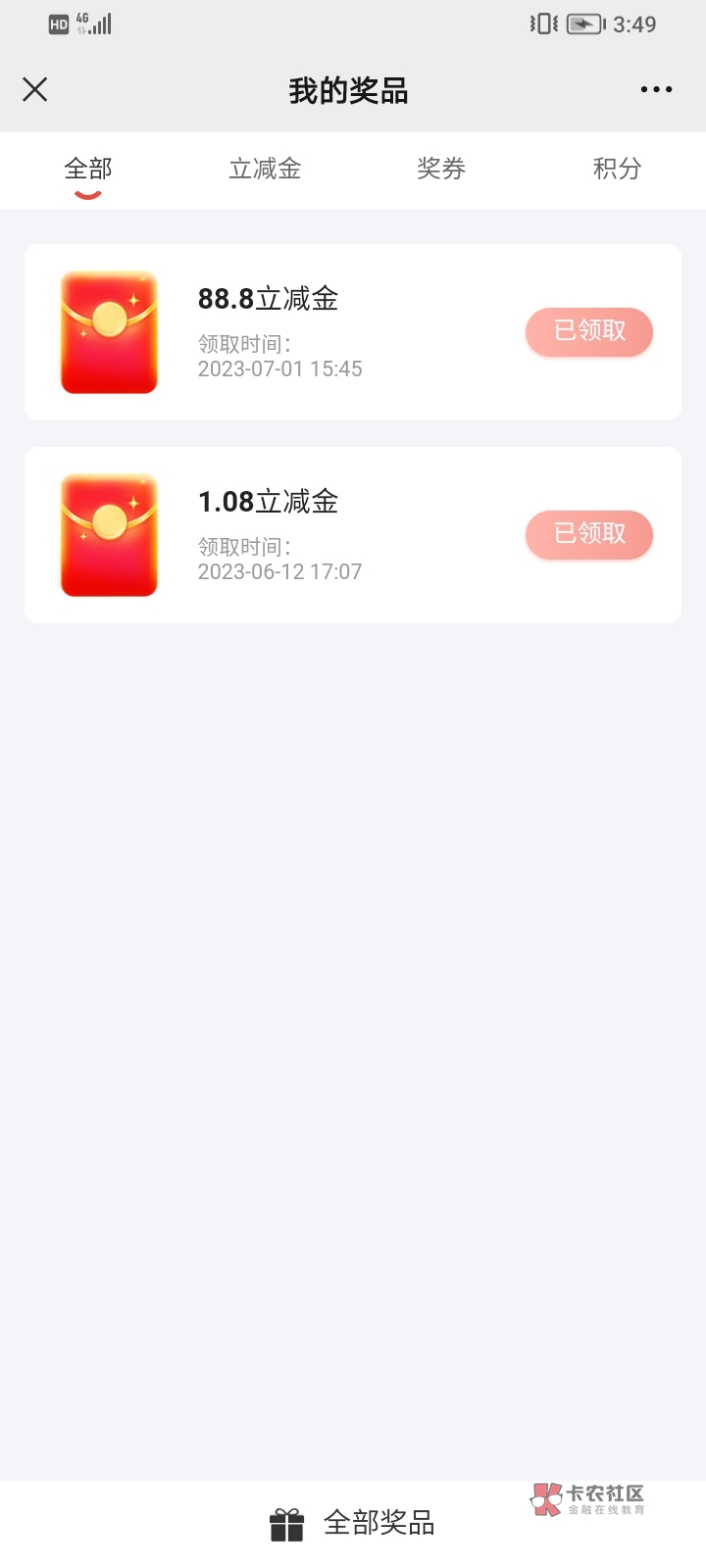Open the 88.8立减金 prize card
The height and width of the screenshot is (1568, 706).
click(x=353, y=332)
